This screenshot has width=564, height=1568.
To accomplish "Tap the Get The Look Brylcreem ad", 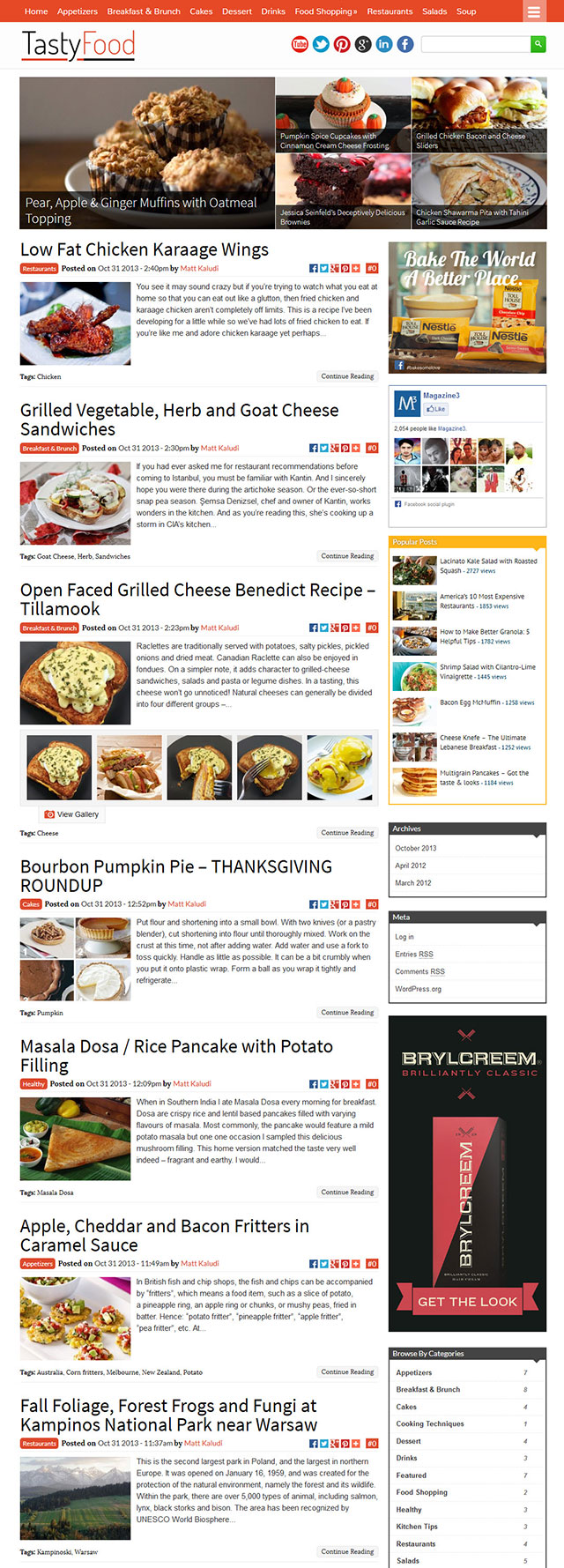I will (x=467, y=1301).
